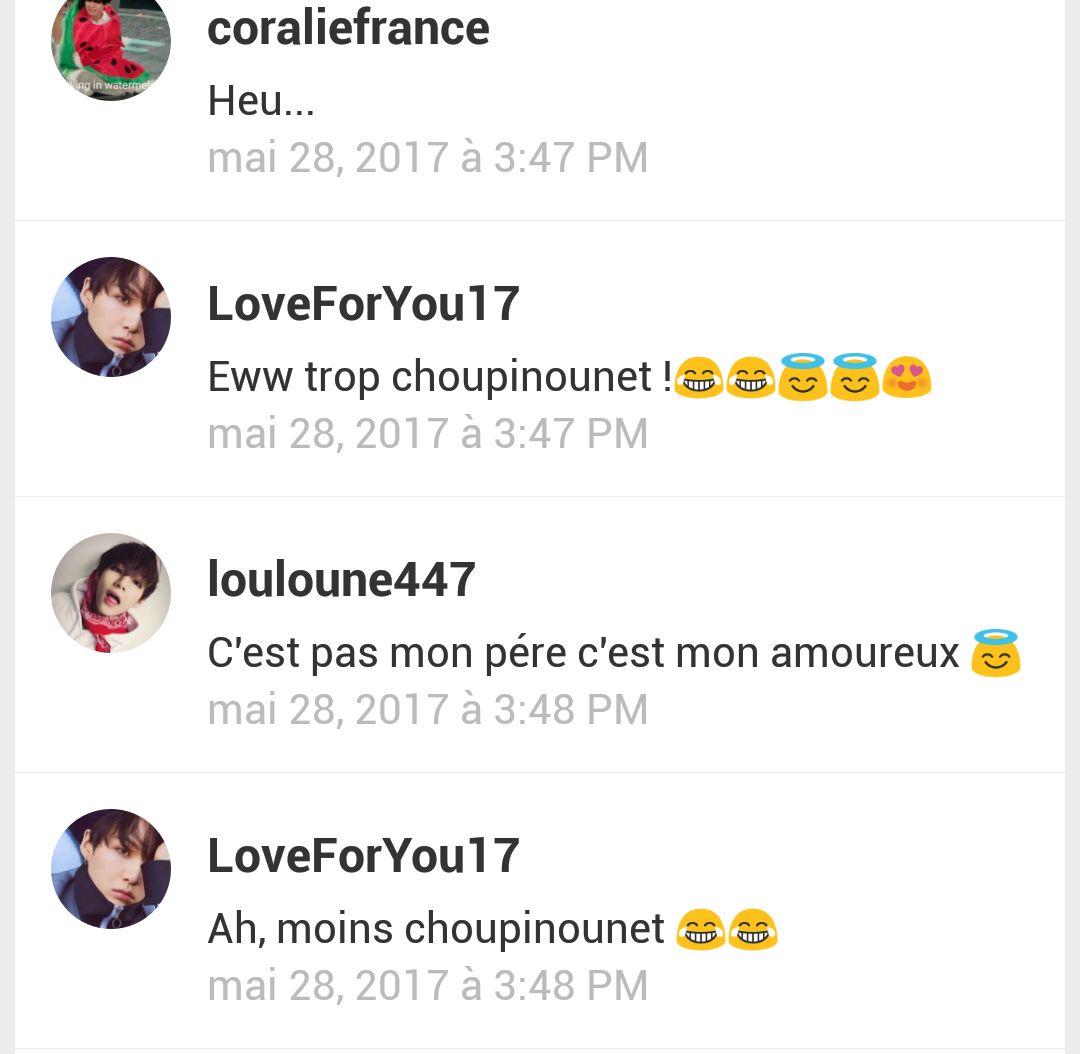Open LoveForYou17's avatar beside "Eww trop choupinounet"

pyautogui.click(x=110, y=317)
